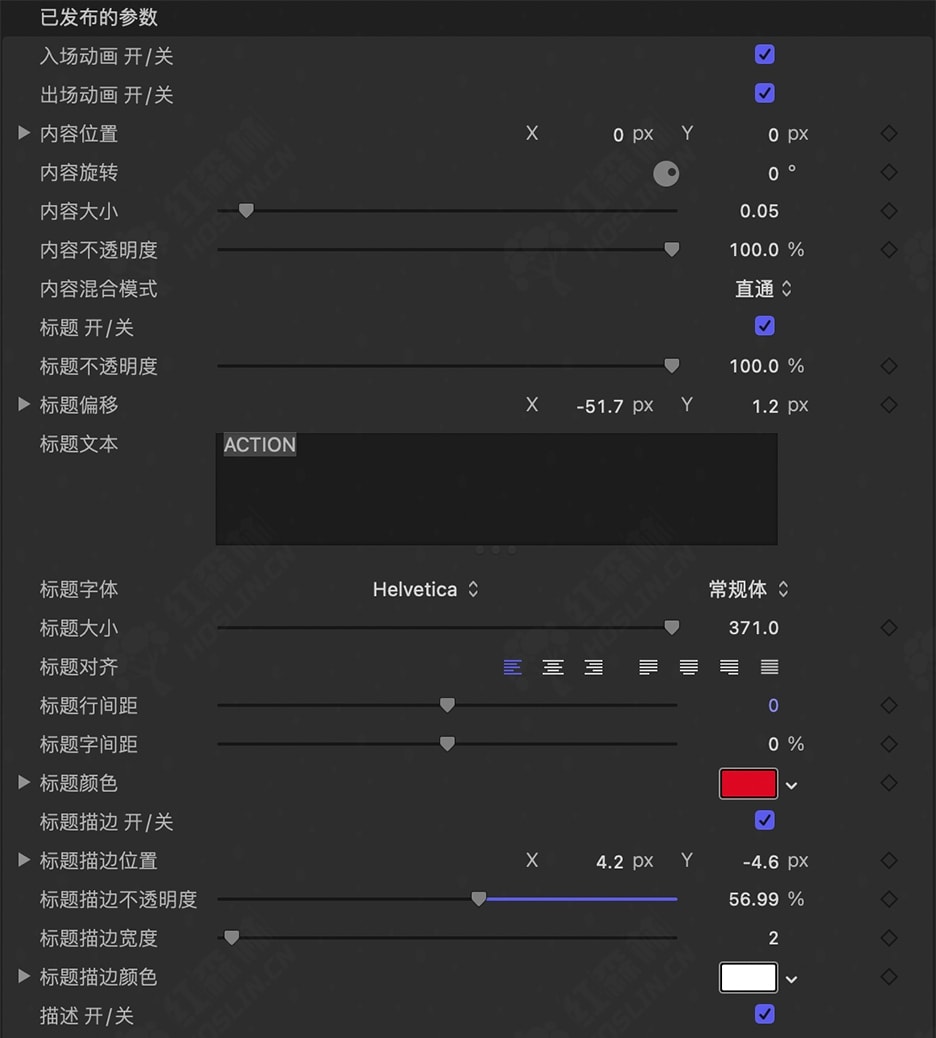936x1038 pixels.
Task: Open the 常规体 font style dropdown
Action: click(x=748, y=589)
